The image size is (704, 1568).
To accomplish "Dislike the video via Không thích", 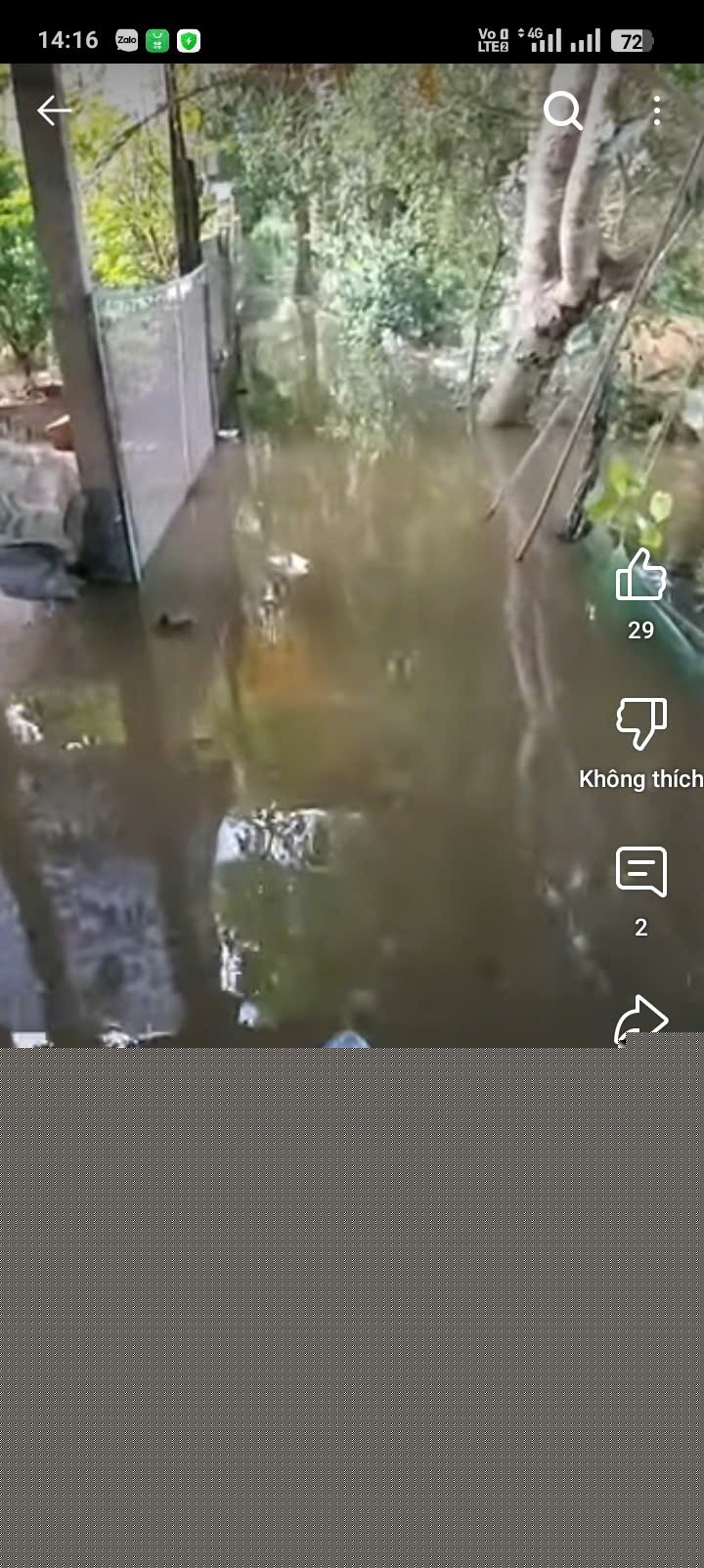I will pos(641,724).
